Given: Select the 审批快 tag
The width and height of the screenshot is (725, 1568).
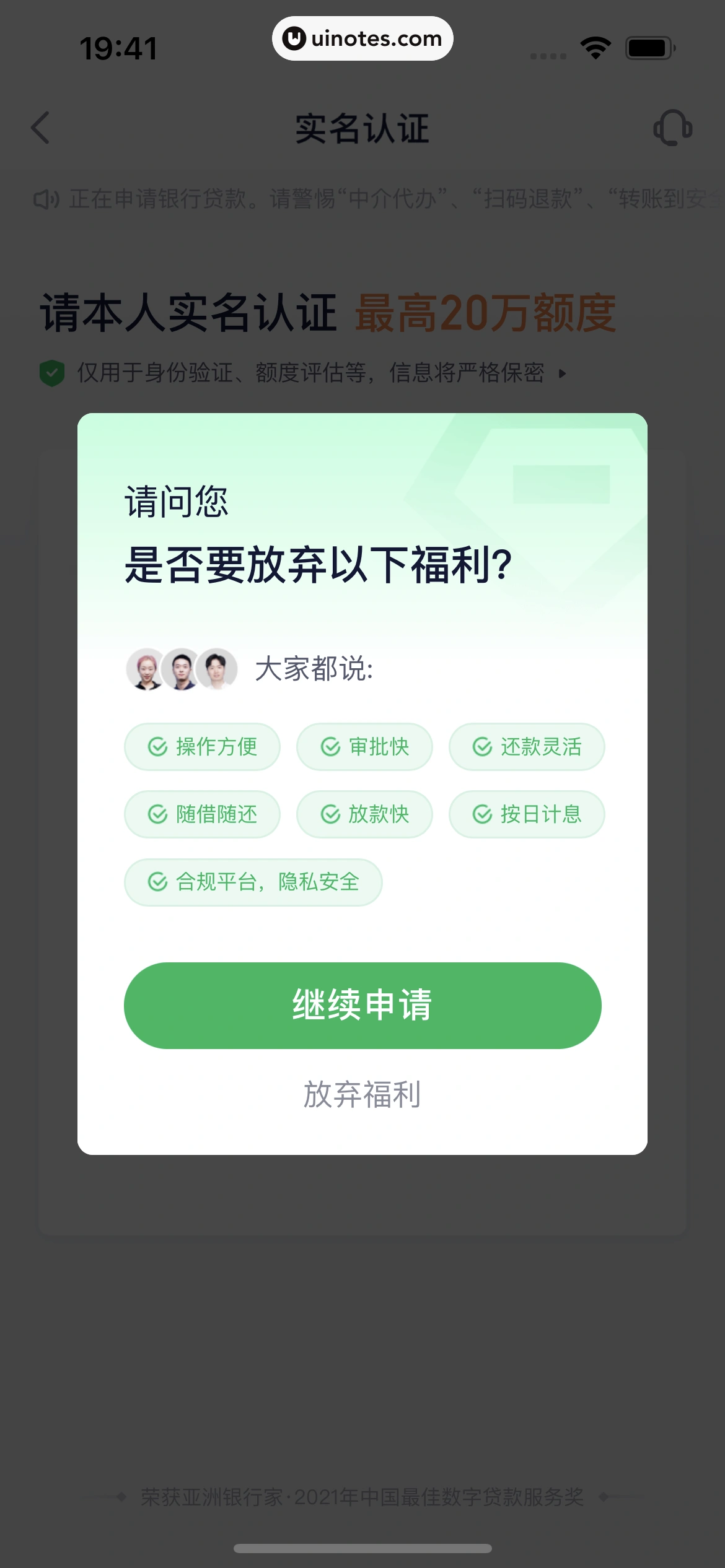Looking at the screenshot, I should (364, 747).
